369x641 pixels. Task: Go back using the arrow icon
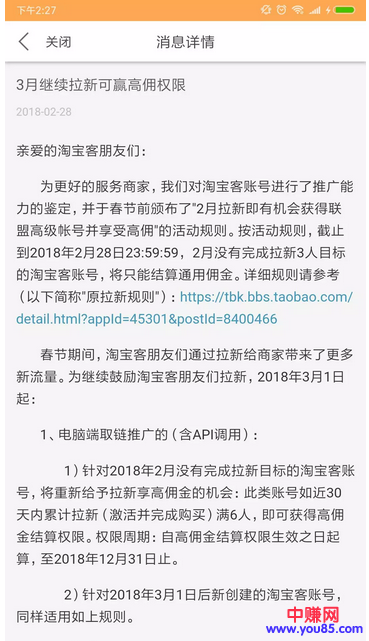click(24, 42)
